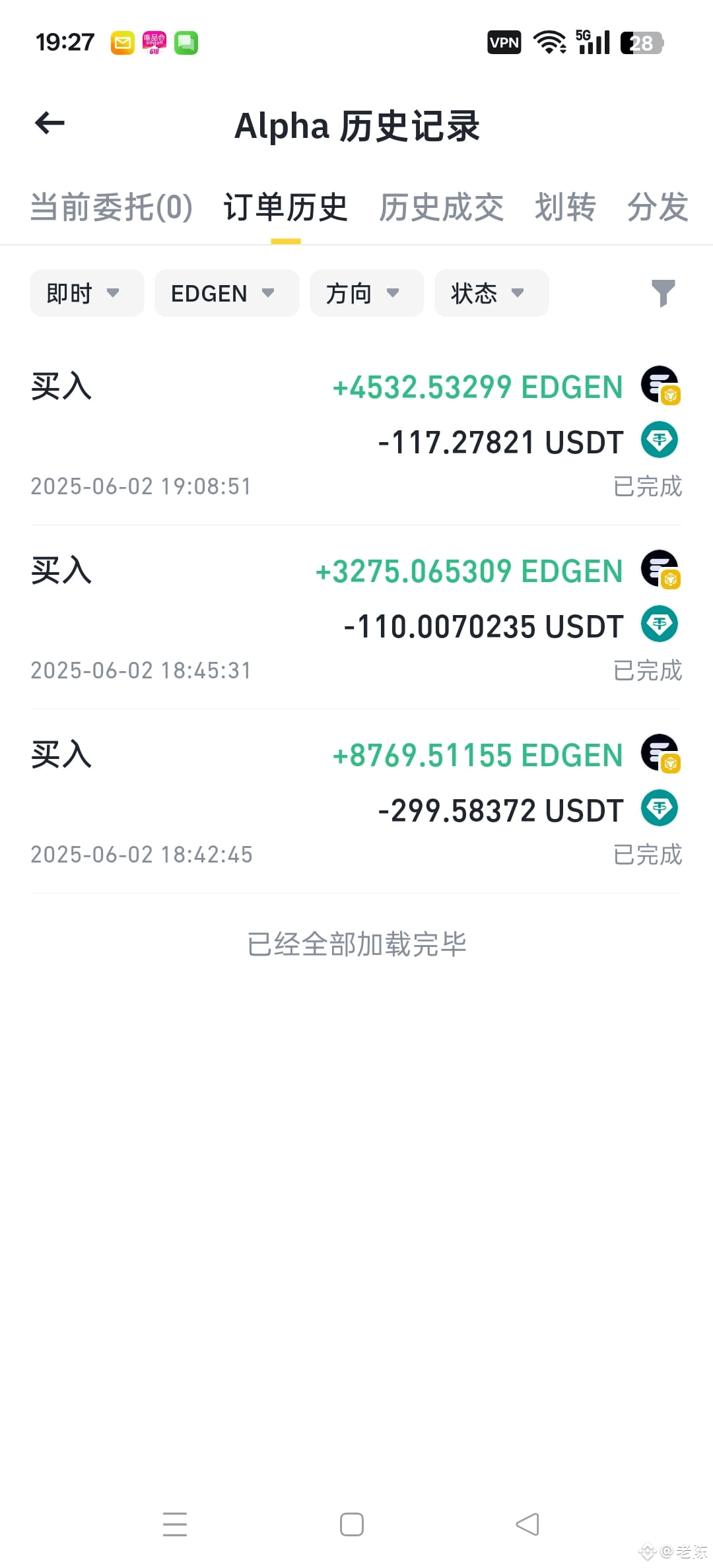Image resolution: width=713 pixels, height=1568 pixels.
Task: Open the buy order of 8769.51155 EDGEN
Action: [x=356, y=802]
